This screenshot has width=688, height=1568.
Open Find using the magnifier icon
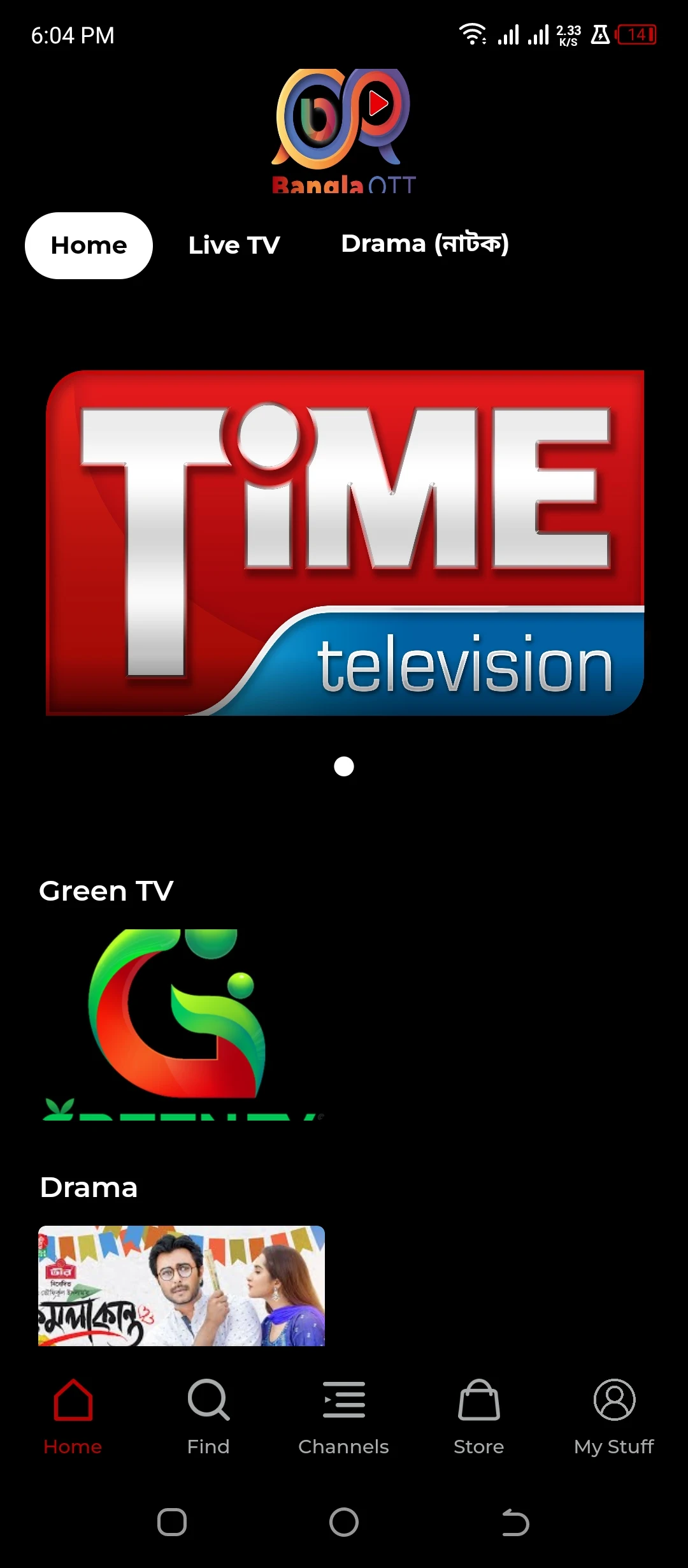point(208,1400)
